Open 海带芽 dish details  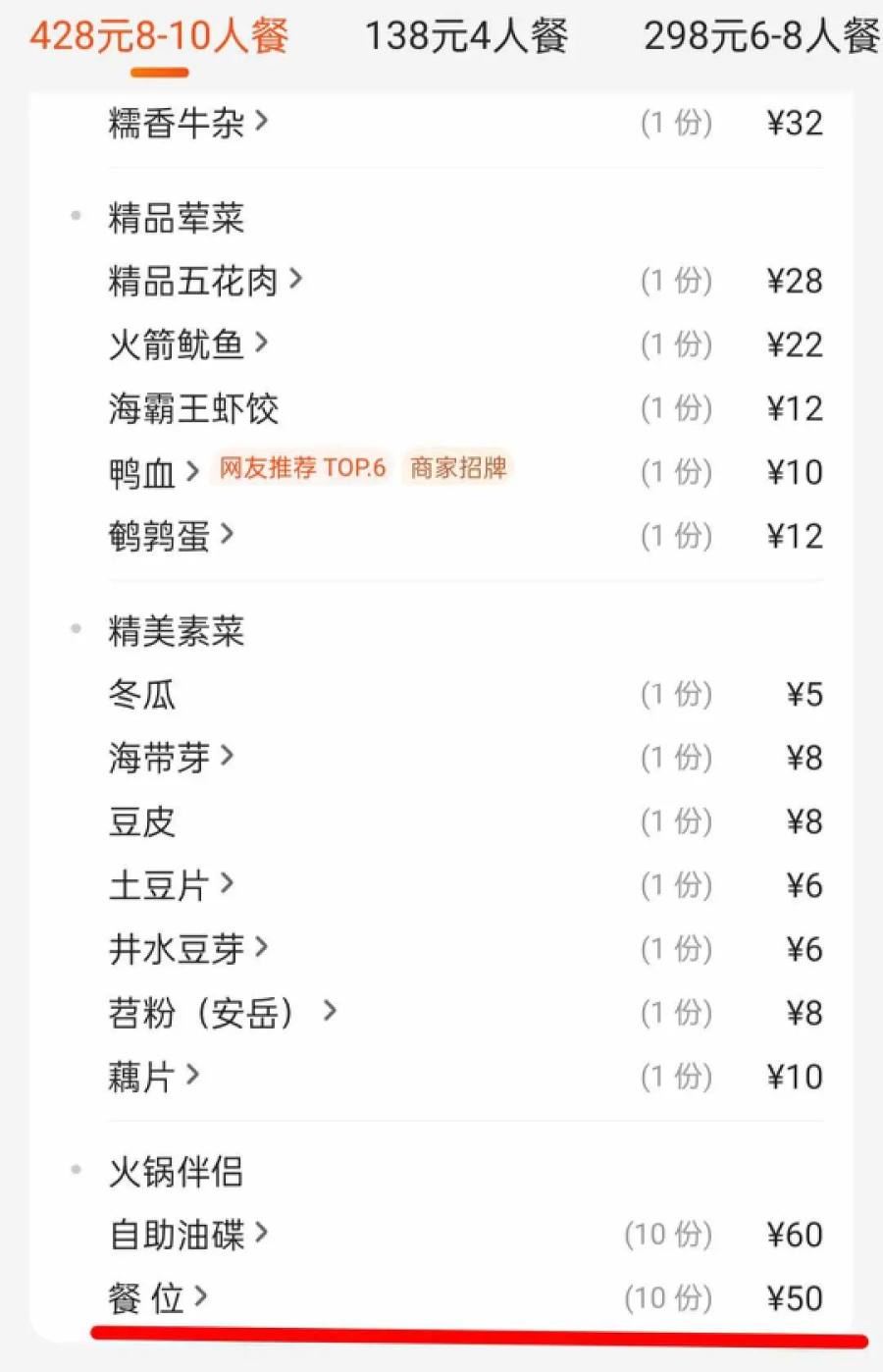[x=171, y=758]
